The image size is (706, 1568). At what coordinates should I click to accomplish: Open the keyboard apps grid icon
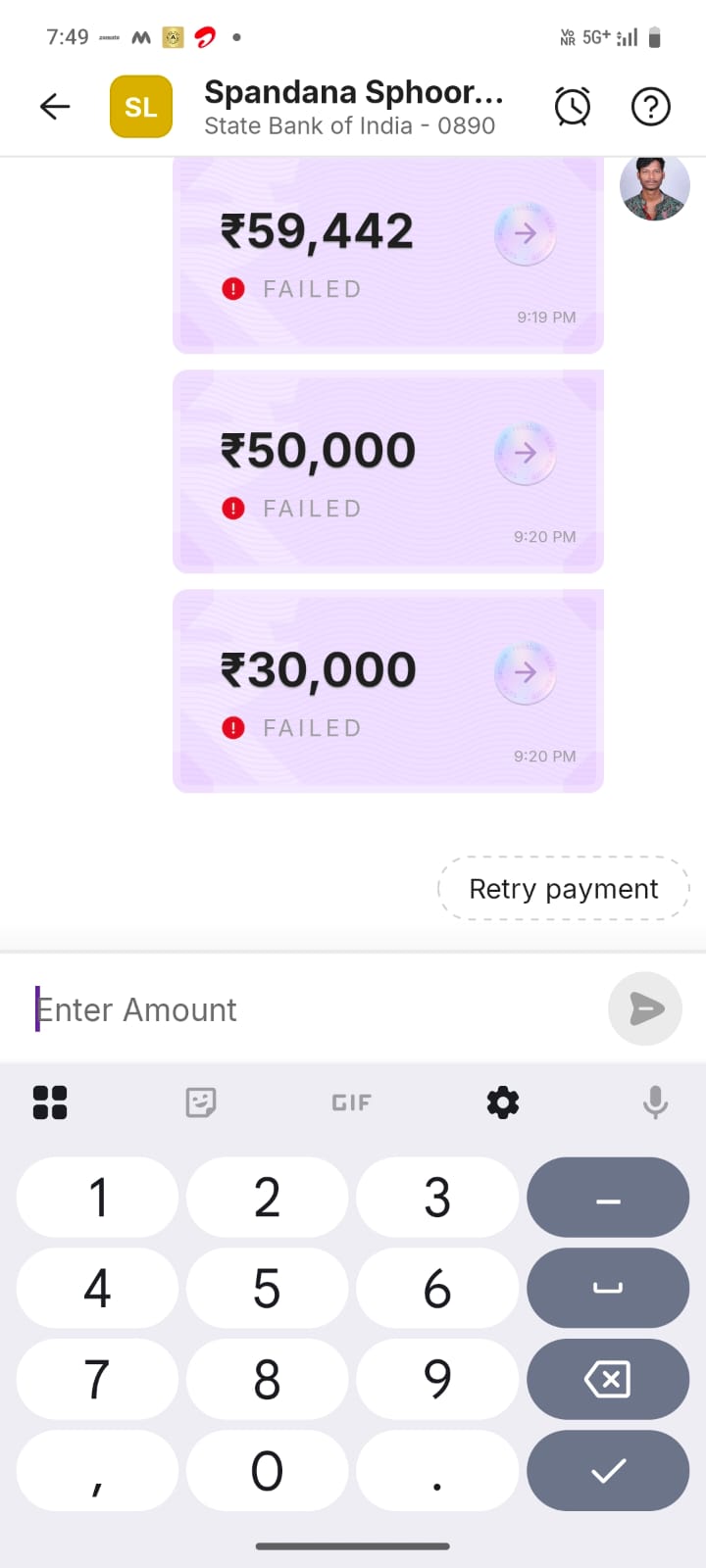click(50, 1102)
